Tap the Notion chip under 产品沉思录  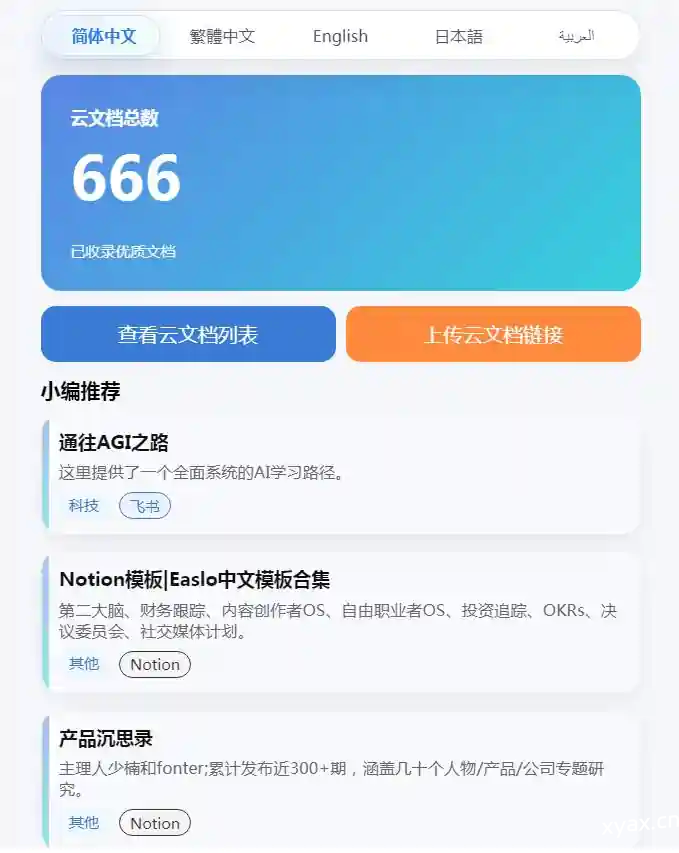(x=155, y=823)
